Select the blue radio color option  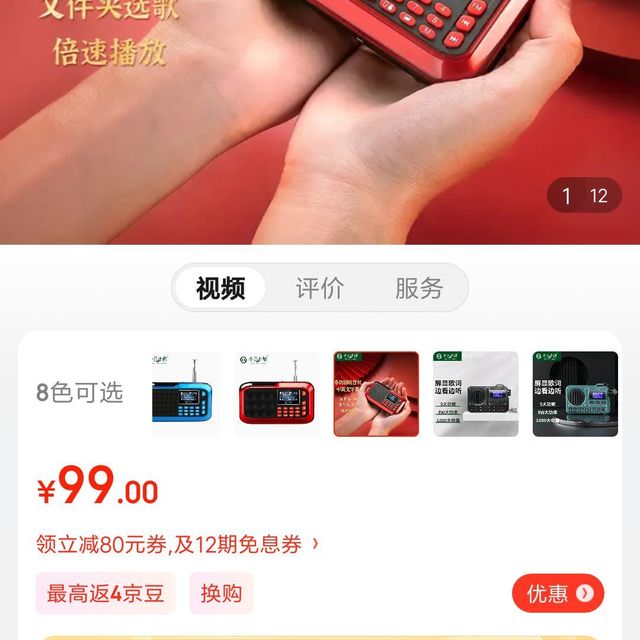[x=186, y=394]
